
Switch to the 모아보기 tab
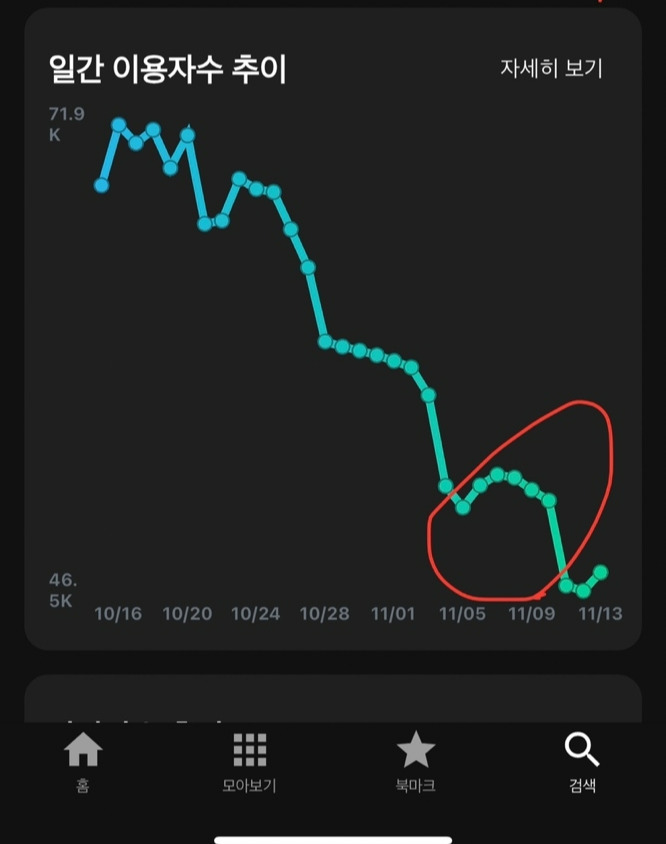coord(249,762)
